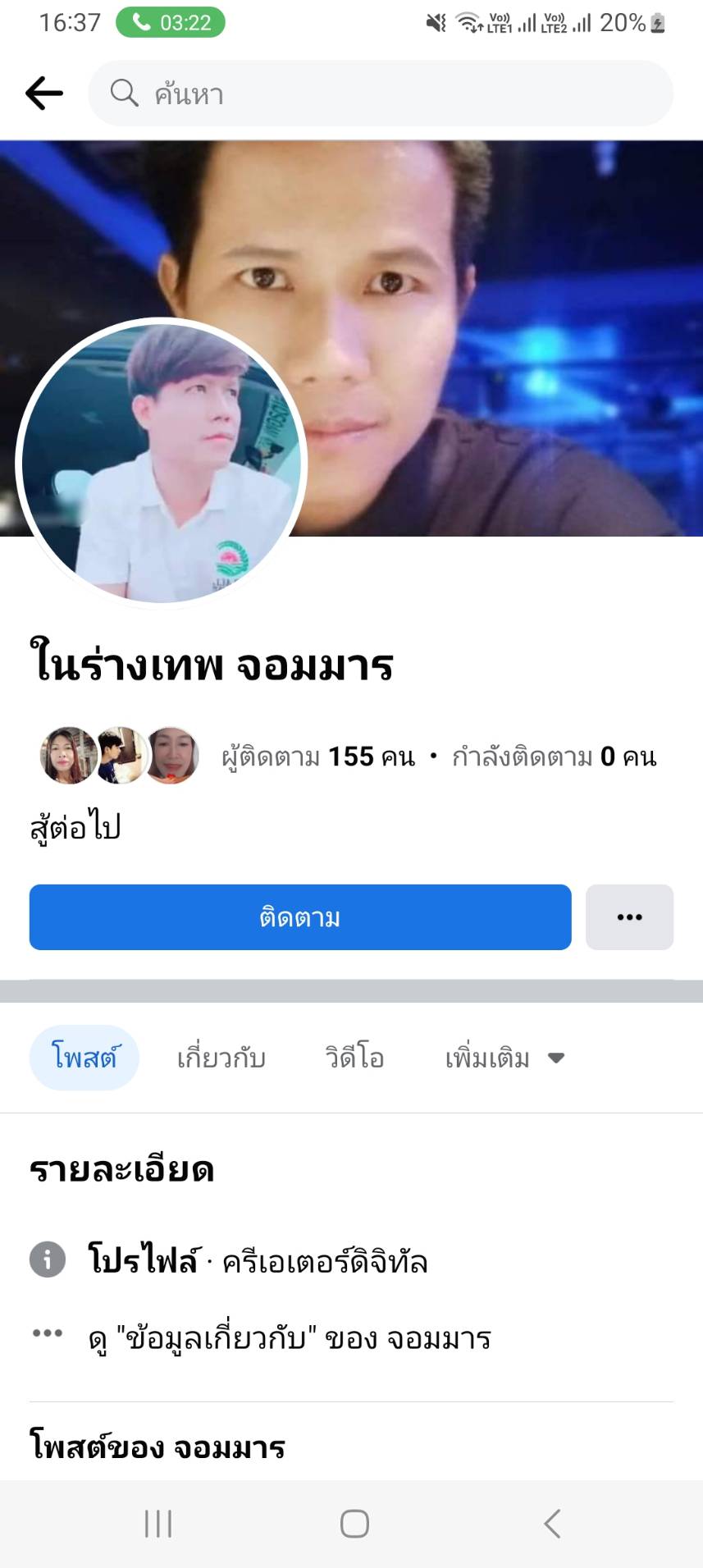Image resolution: width=703 pixels, height=1568 pixels.
Task: Switch to the โพสต์ tab
Action: coord(84,1058)
